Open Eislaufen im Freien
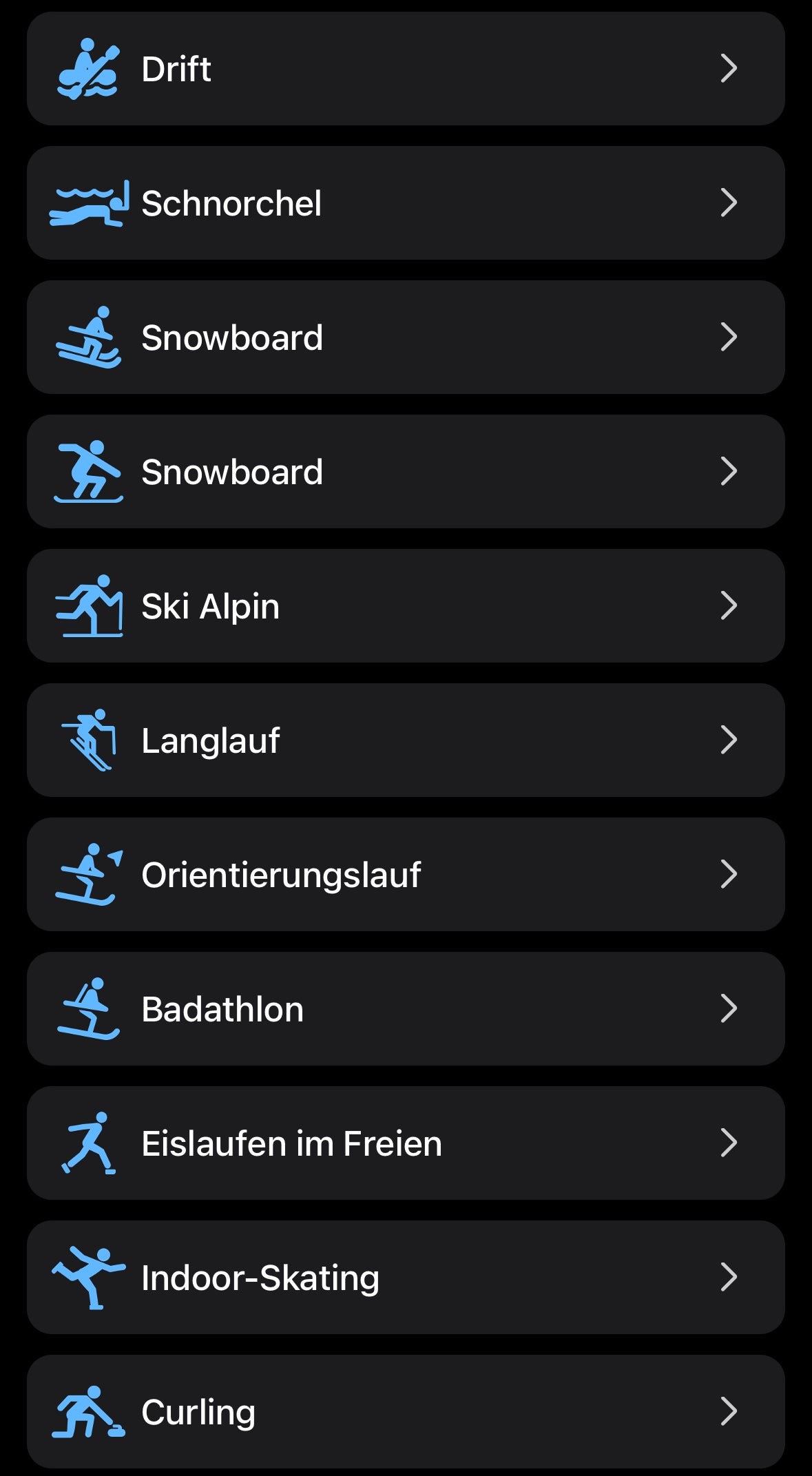 pyautogui.click(x=406, y=1143)
